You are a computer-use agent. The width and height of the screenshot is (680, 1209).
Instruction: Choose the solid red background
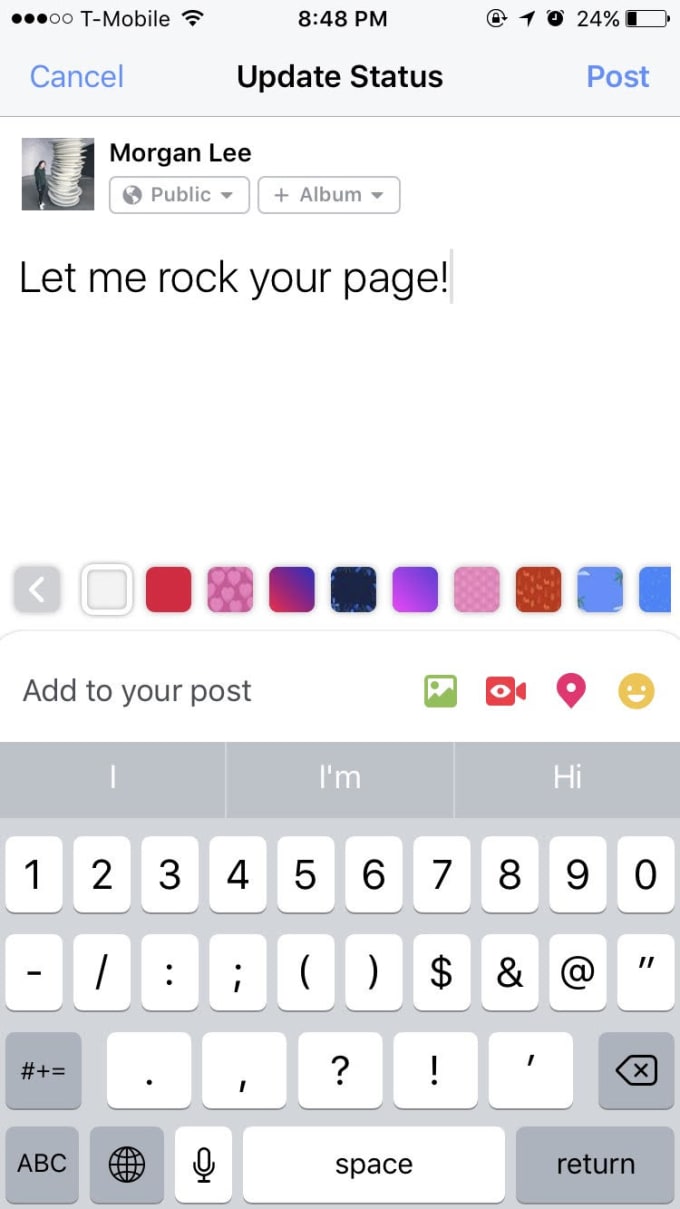click(168, 590)
